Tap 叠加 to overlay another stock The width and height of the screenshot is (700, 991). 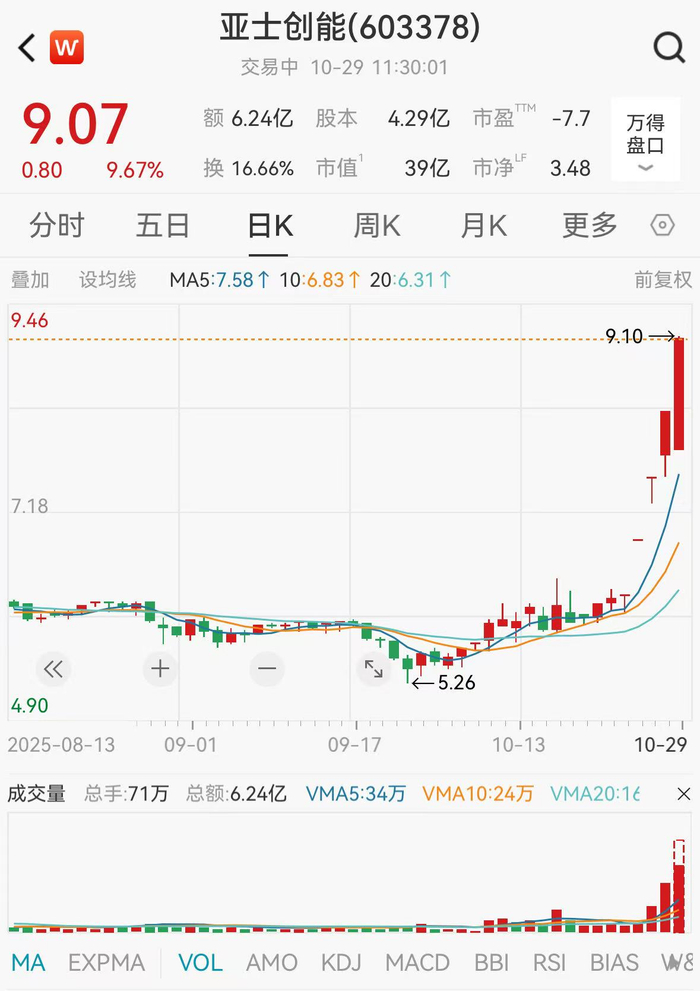(x=30, y=280)
